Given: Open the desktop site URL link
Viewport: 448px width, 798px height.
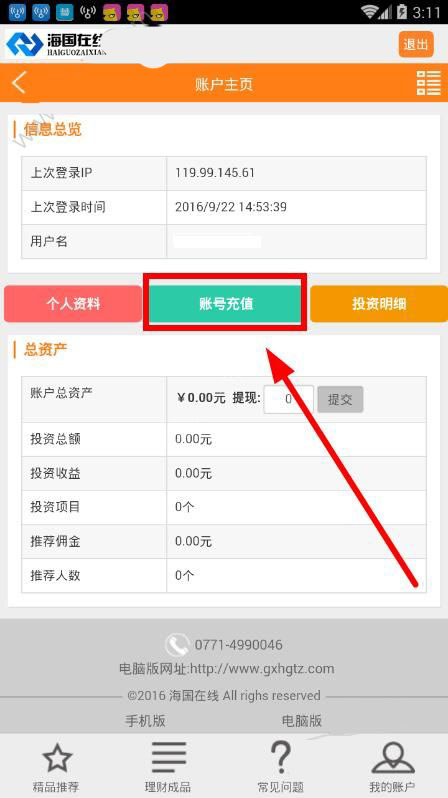Looking at the screenshot, I should 262,668.
